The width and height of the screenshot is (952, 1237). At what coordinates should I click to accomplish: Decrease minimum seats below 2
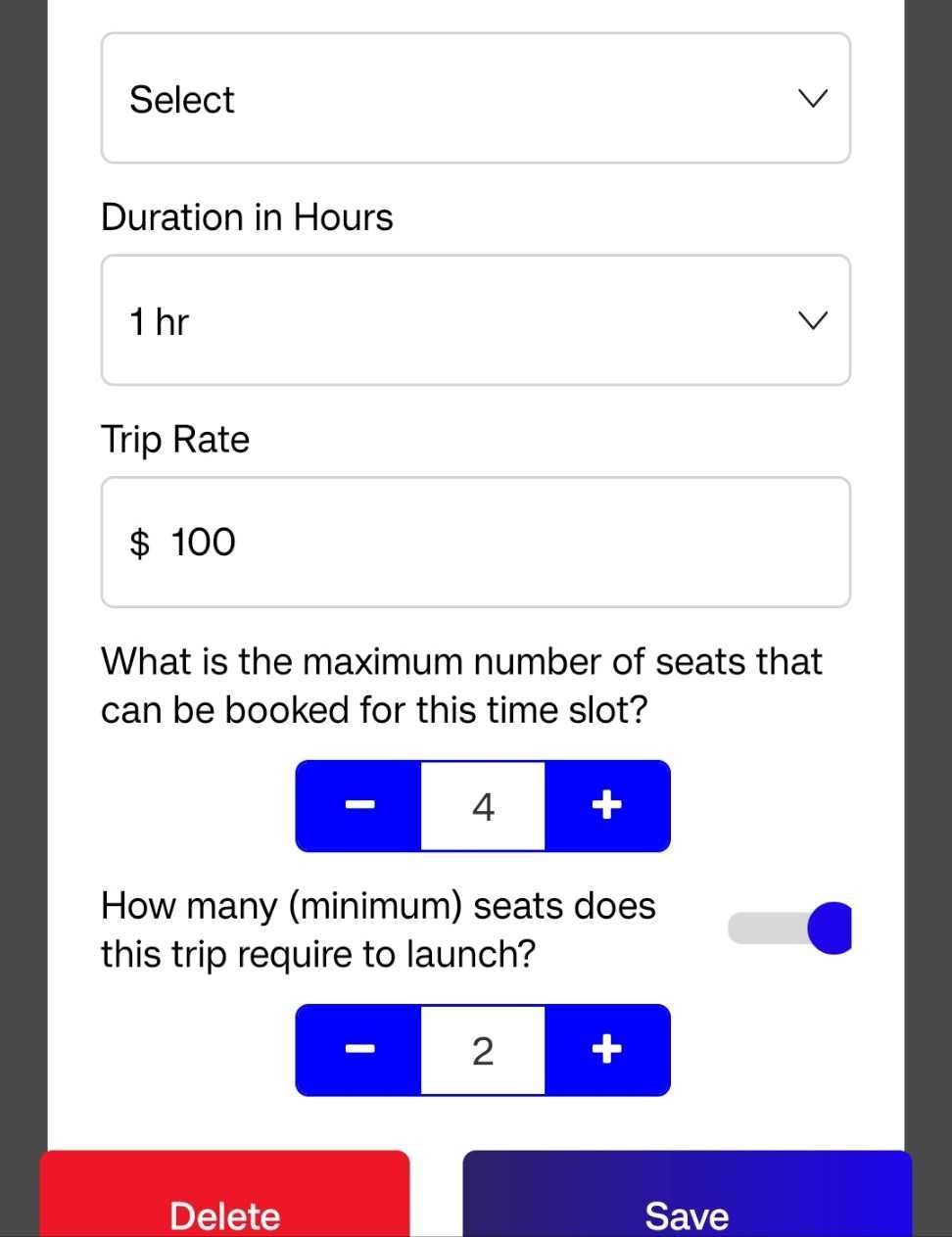click(359, 1049)
